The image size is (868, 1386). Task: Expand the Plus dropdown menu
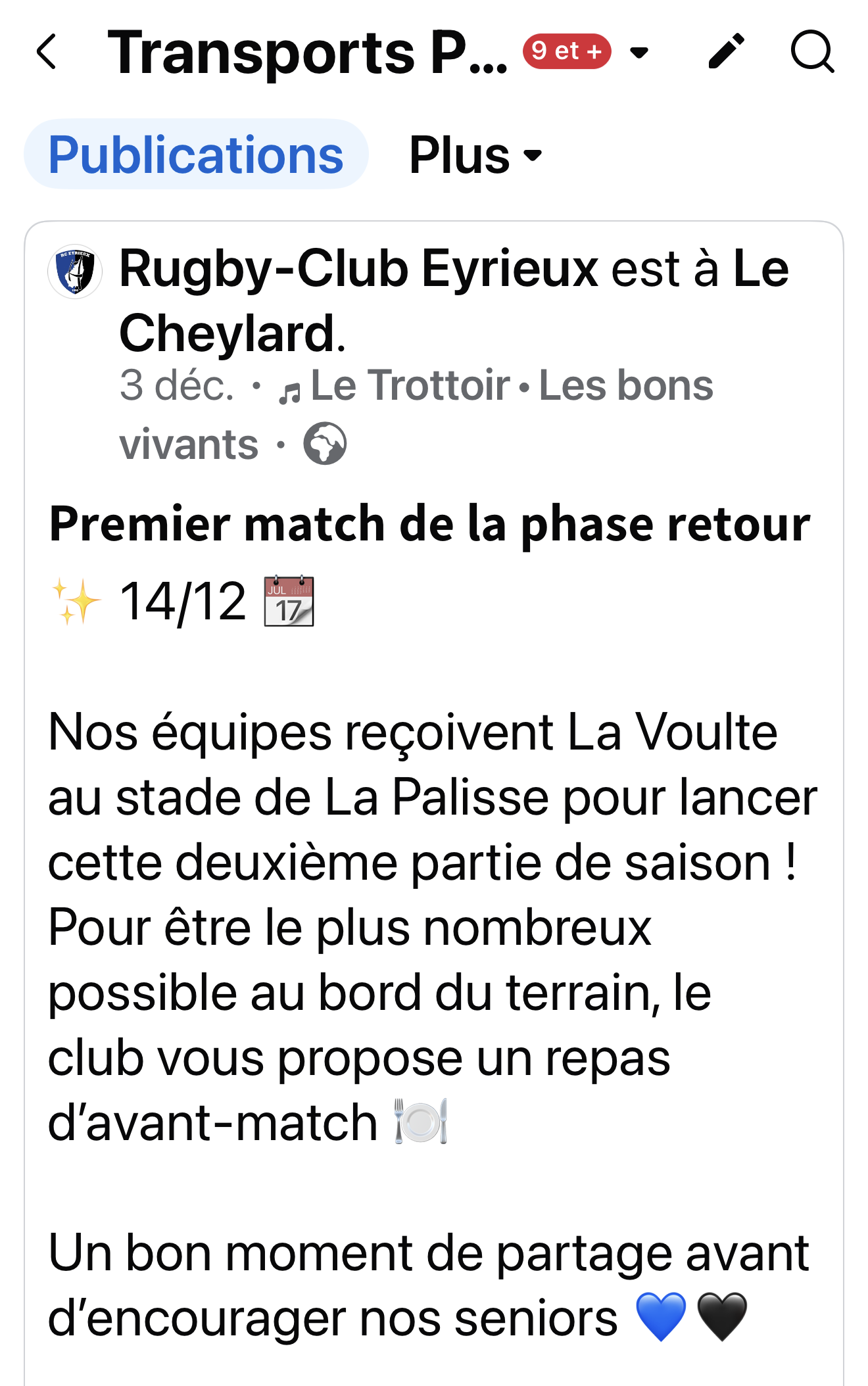tap(475, 155)
